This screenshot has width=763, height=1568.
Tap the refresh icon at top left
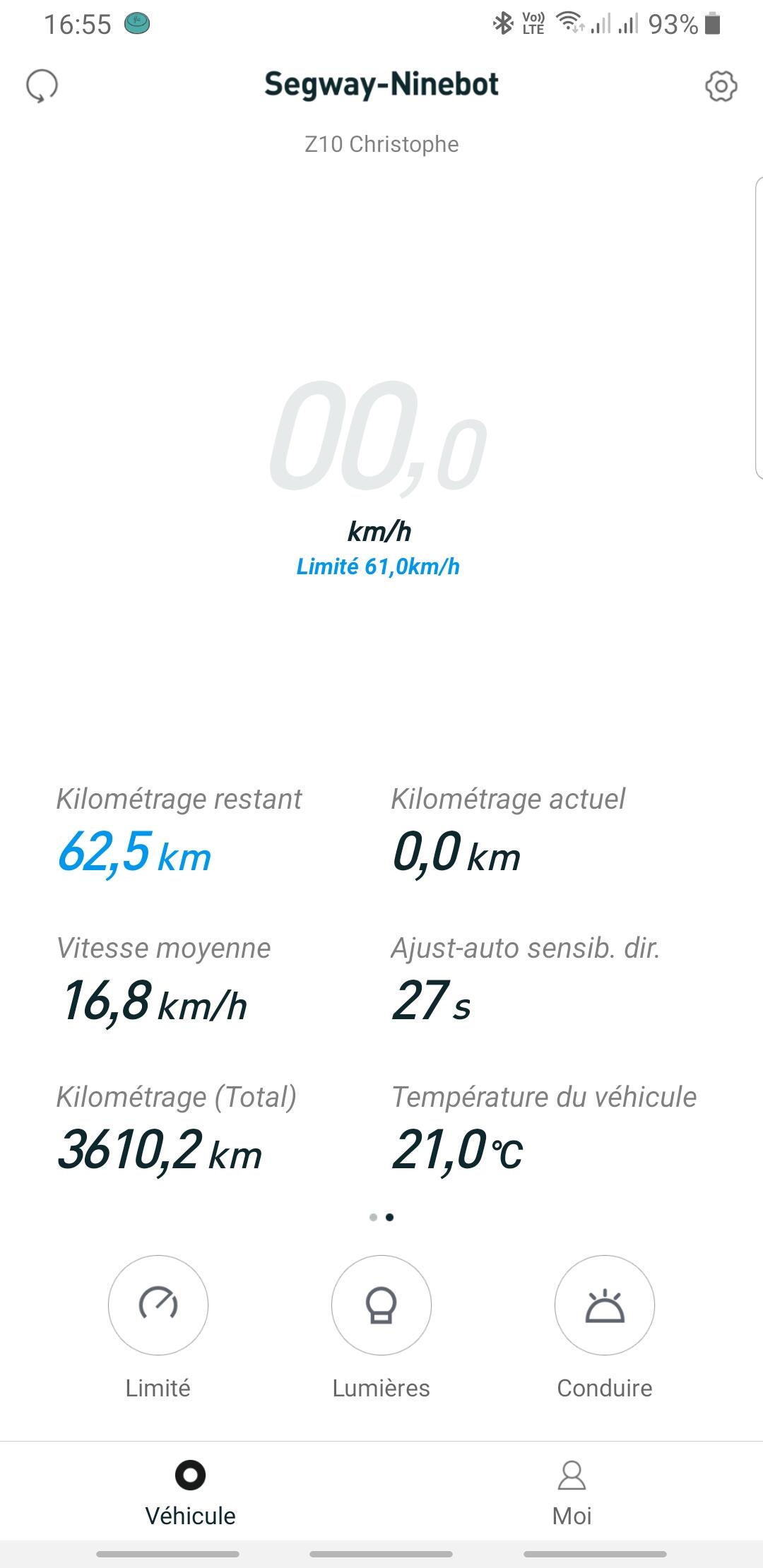click(x=42, y=86)
